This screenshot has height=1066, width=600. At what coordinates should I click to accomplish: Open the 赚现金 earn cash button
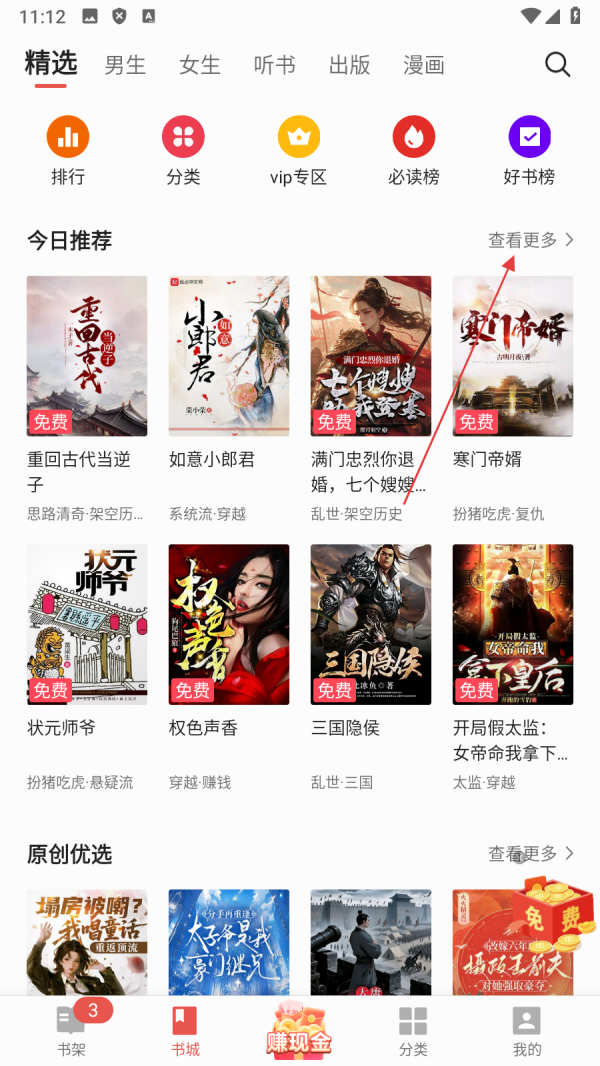point(298,1030)
